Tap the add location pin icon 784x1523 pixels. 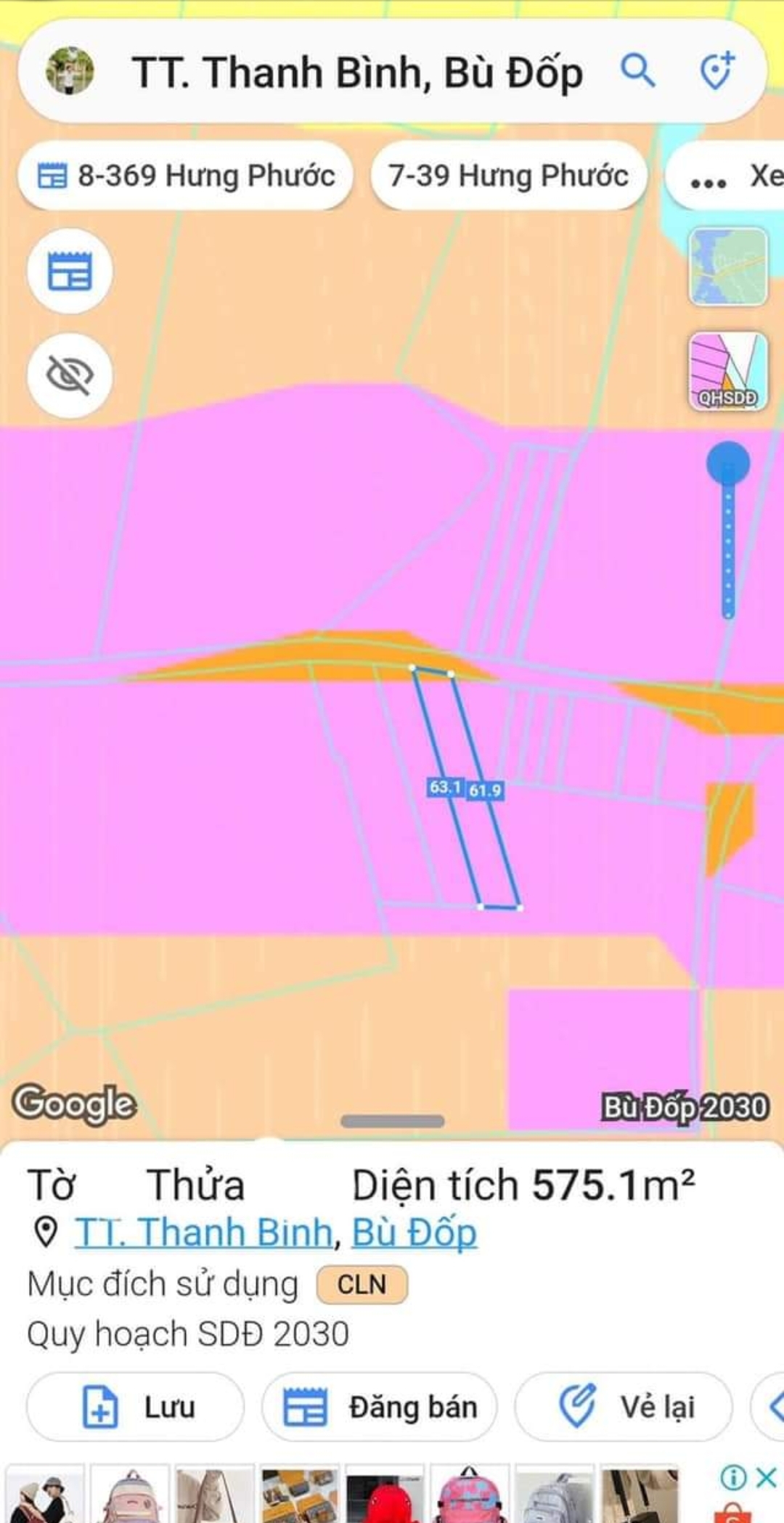pos(716,71)
